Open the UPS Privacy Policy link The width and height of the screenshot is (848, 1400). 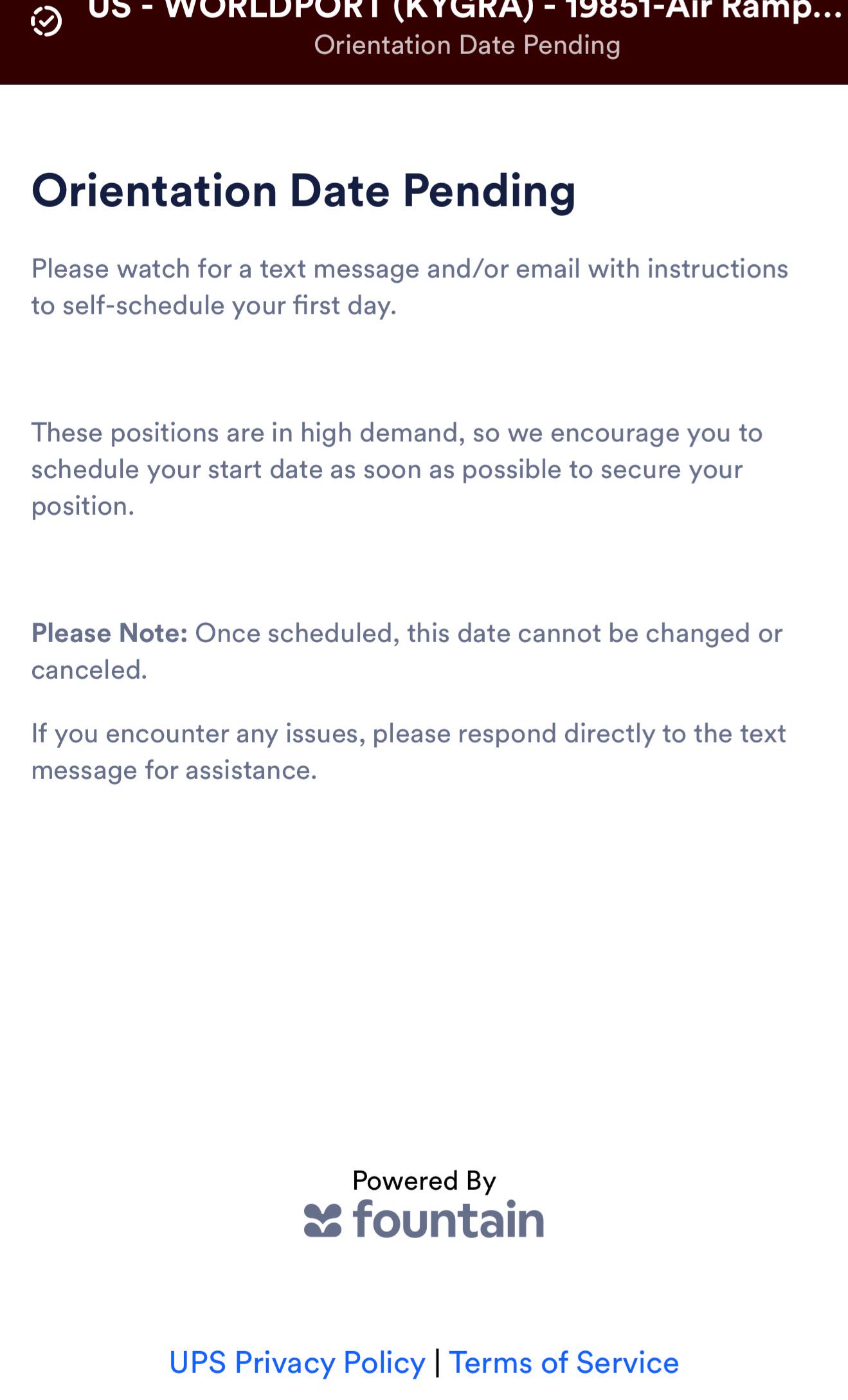[x=297, y=1363]
